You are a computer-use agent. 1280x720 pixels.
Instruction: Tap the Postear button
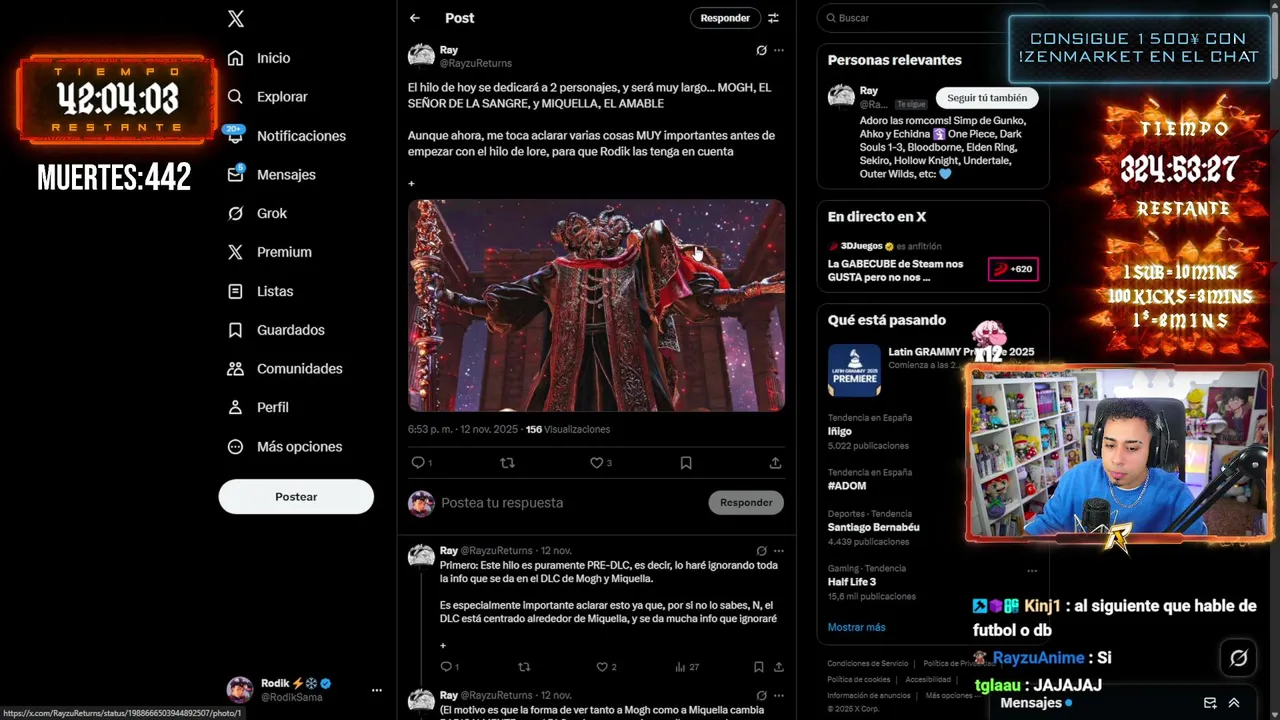pos(296,497)
